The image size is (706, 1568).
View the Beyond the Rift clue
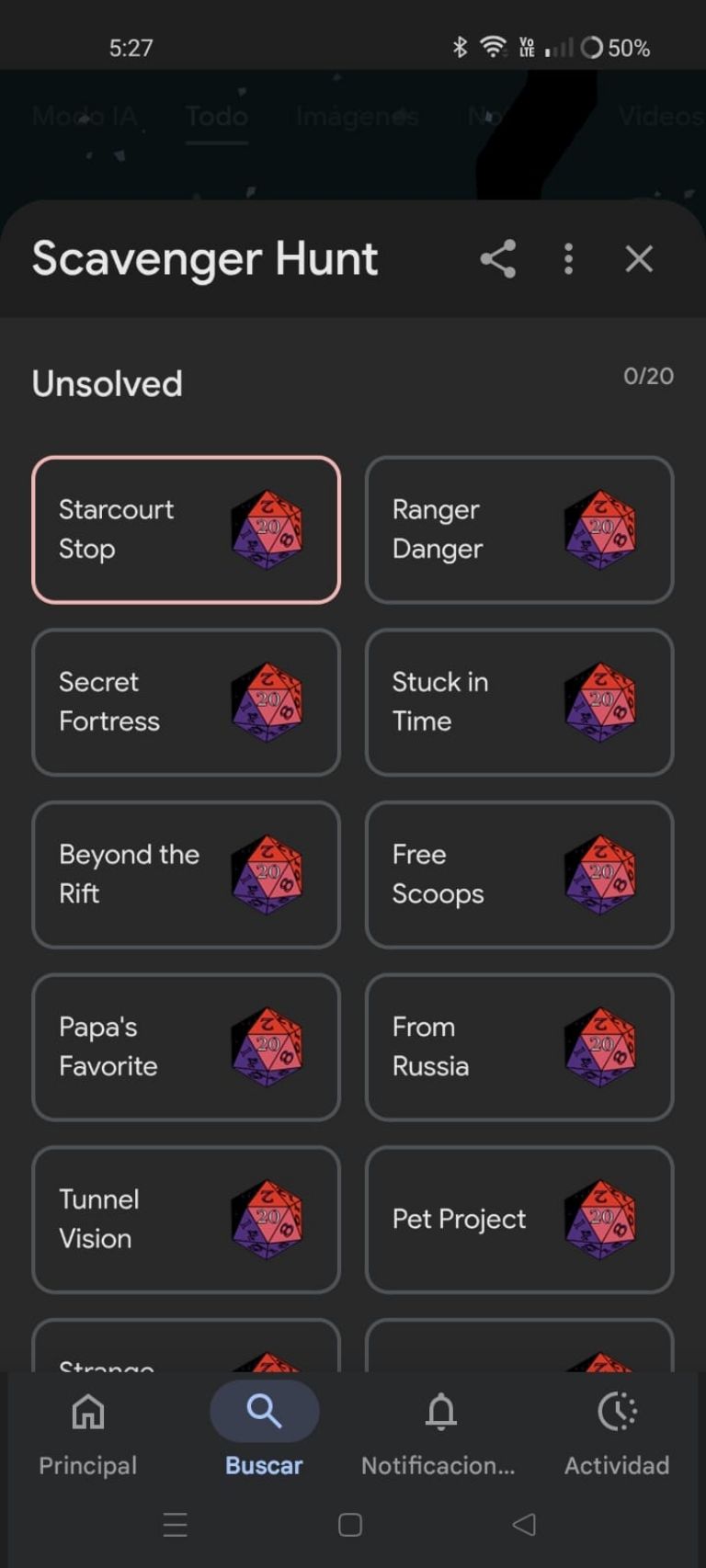[x=186, y=874]
